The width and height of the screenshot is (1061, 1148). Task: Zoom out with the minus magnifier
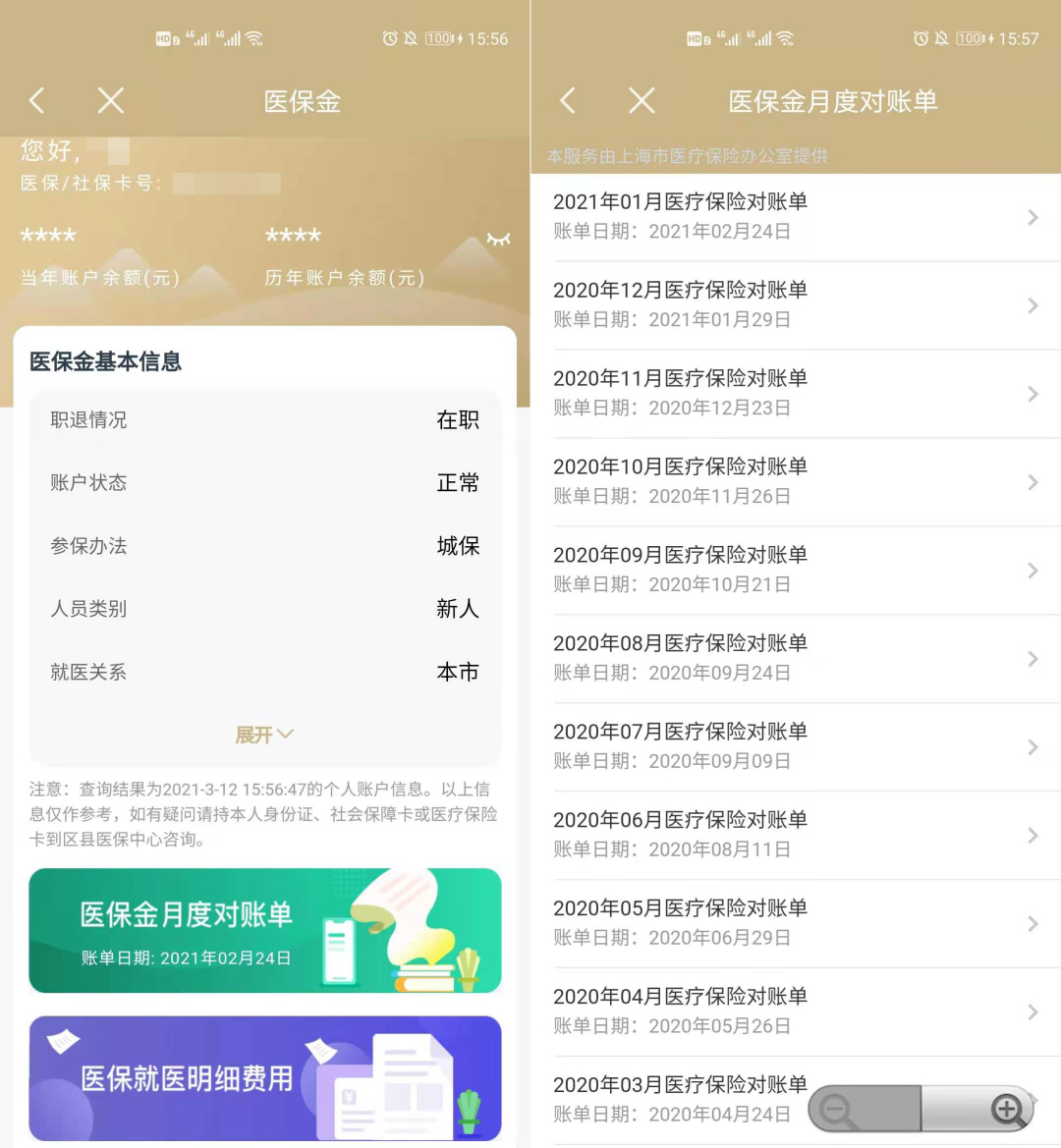point(838,1111)
